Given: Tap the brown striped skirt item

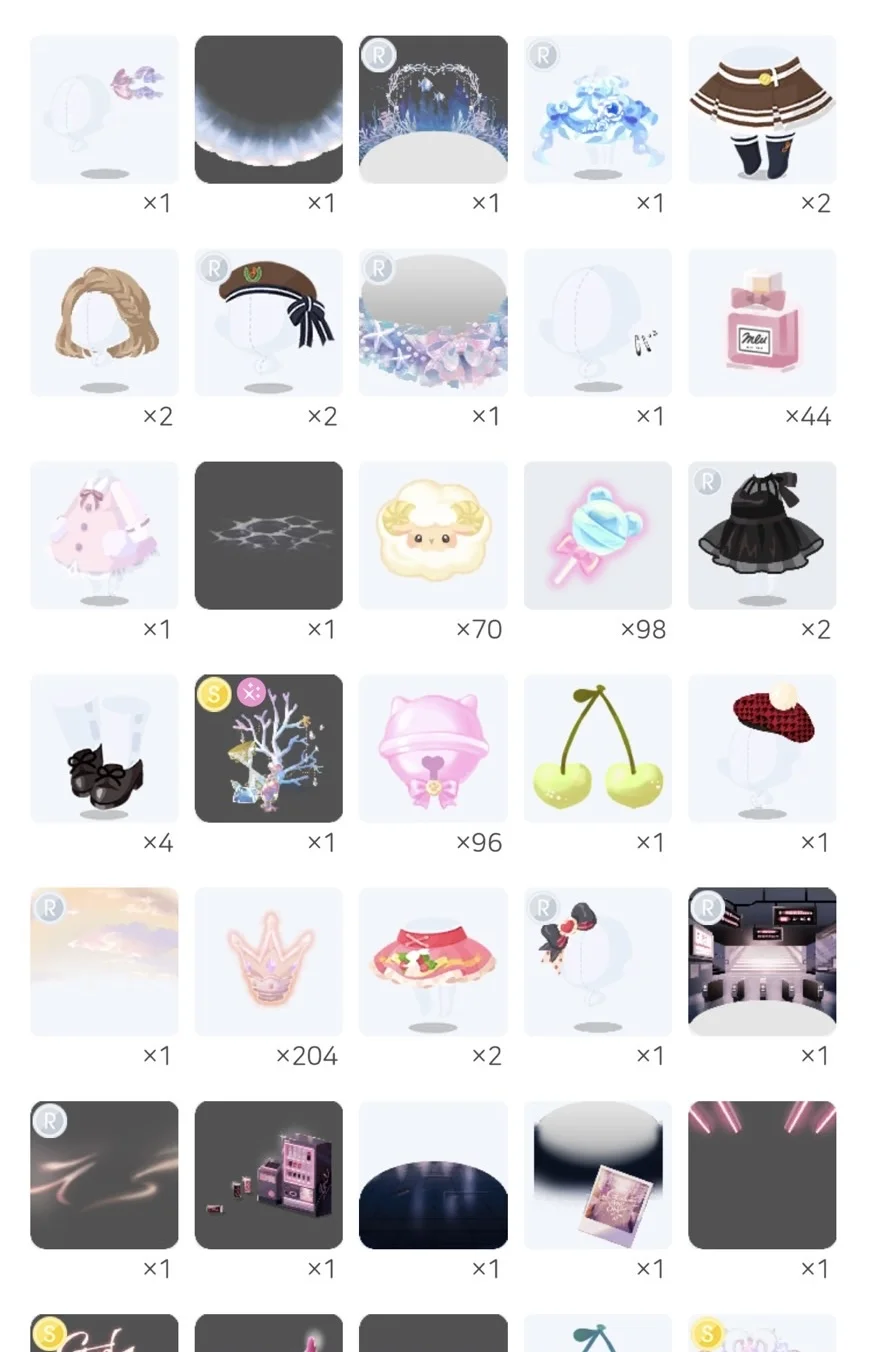Looking at the screenshot, I should 762,109.
